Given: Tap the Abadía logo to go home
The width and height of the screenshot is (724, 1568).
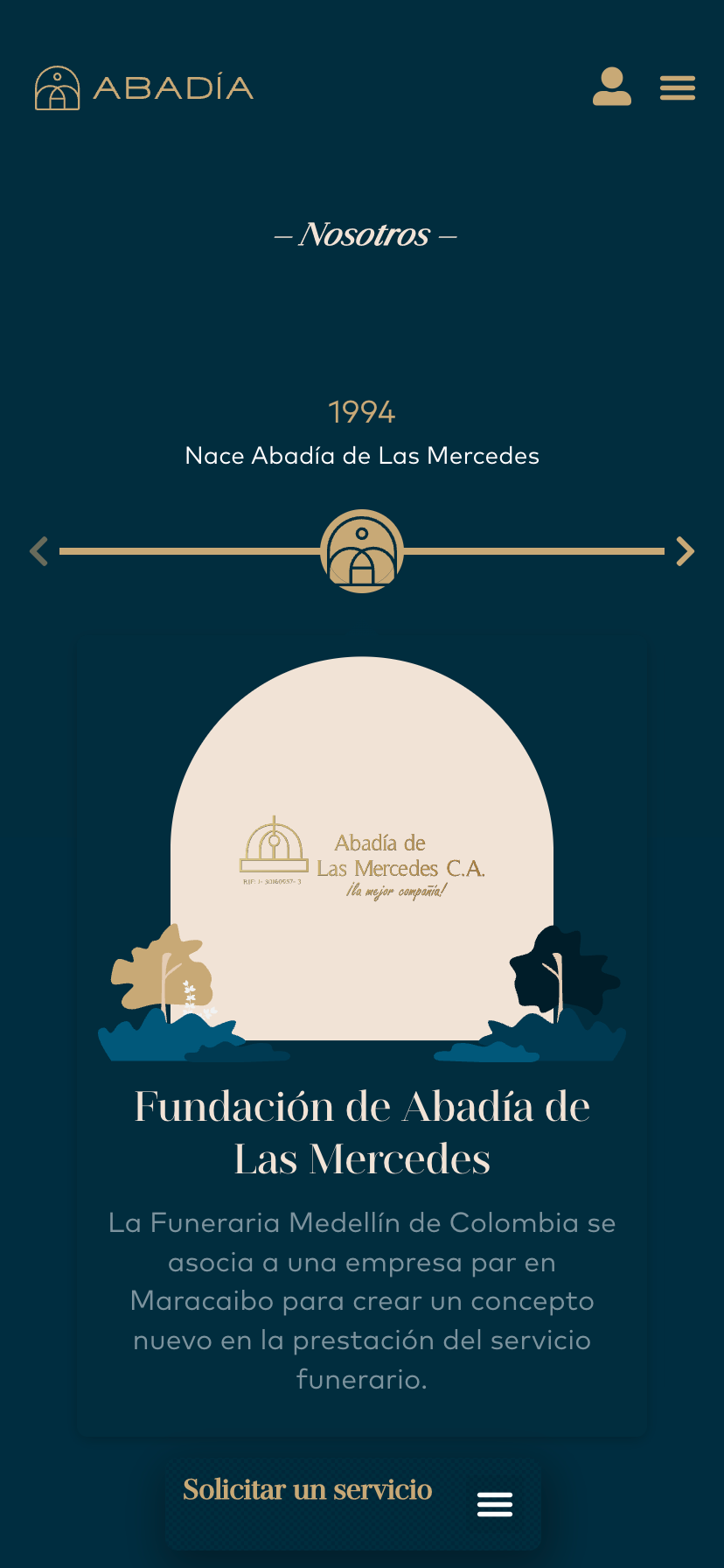Looking at the screenshot, I should point(144,87).
